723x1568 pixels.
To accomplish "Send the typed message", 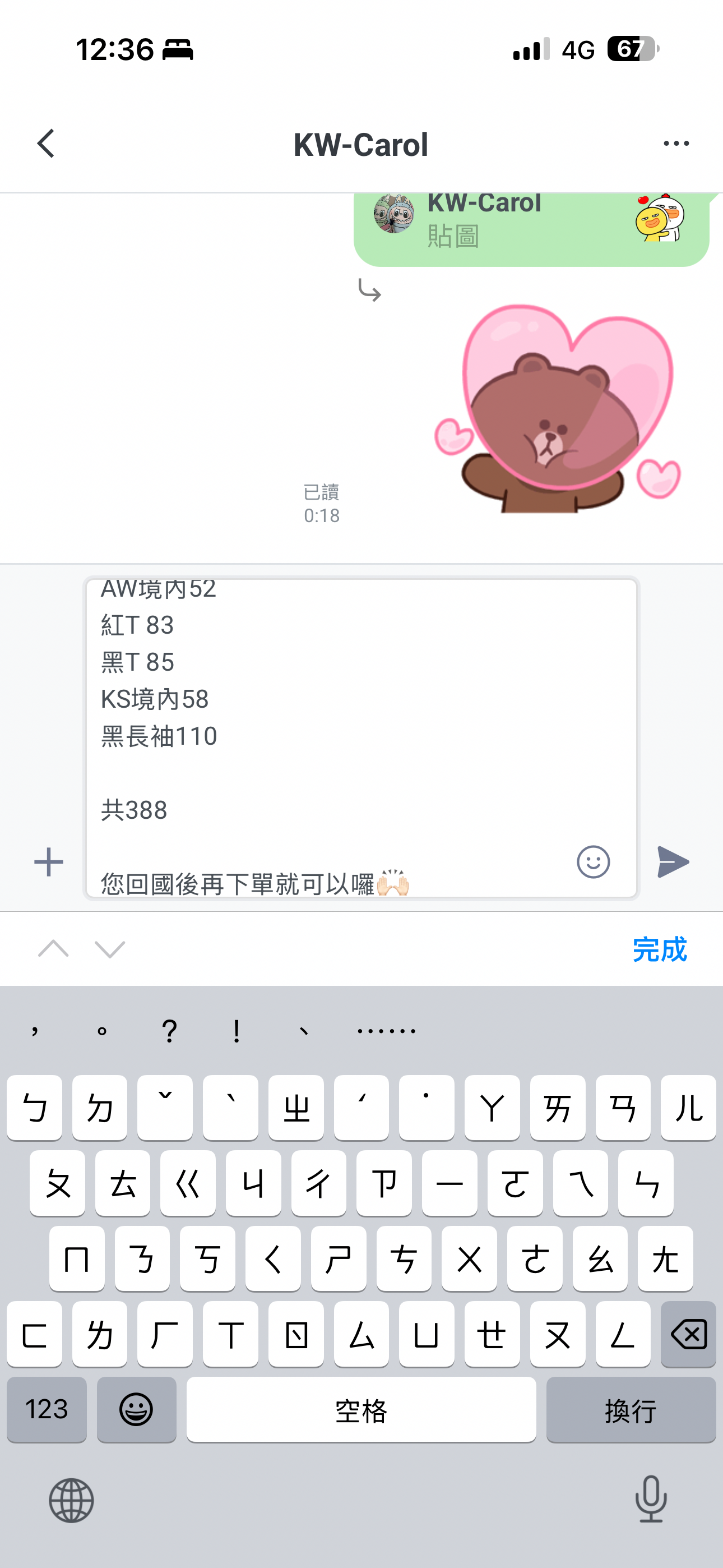I will [673, 862].
